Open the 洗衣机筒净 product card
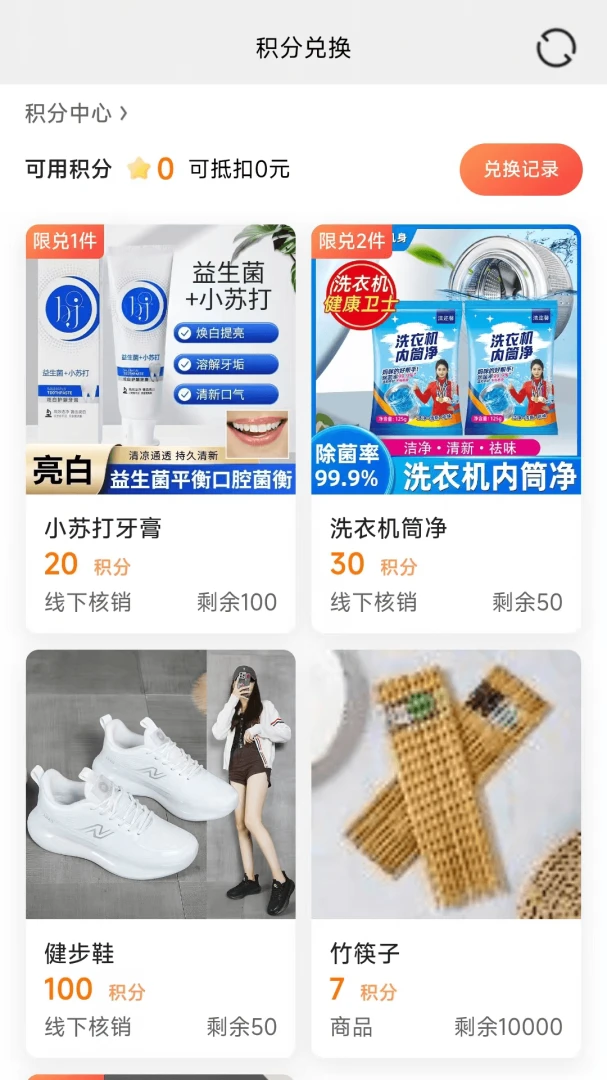607x1080 pixels. pos(446,428)
